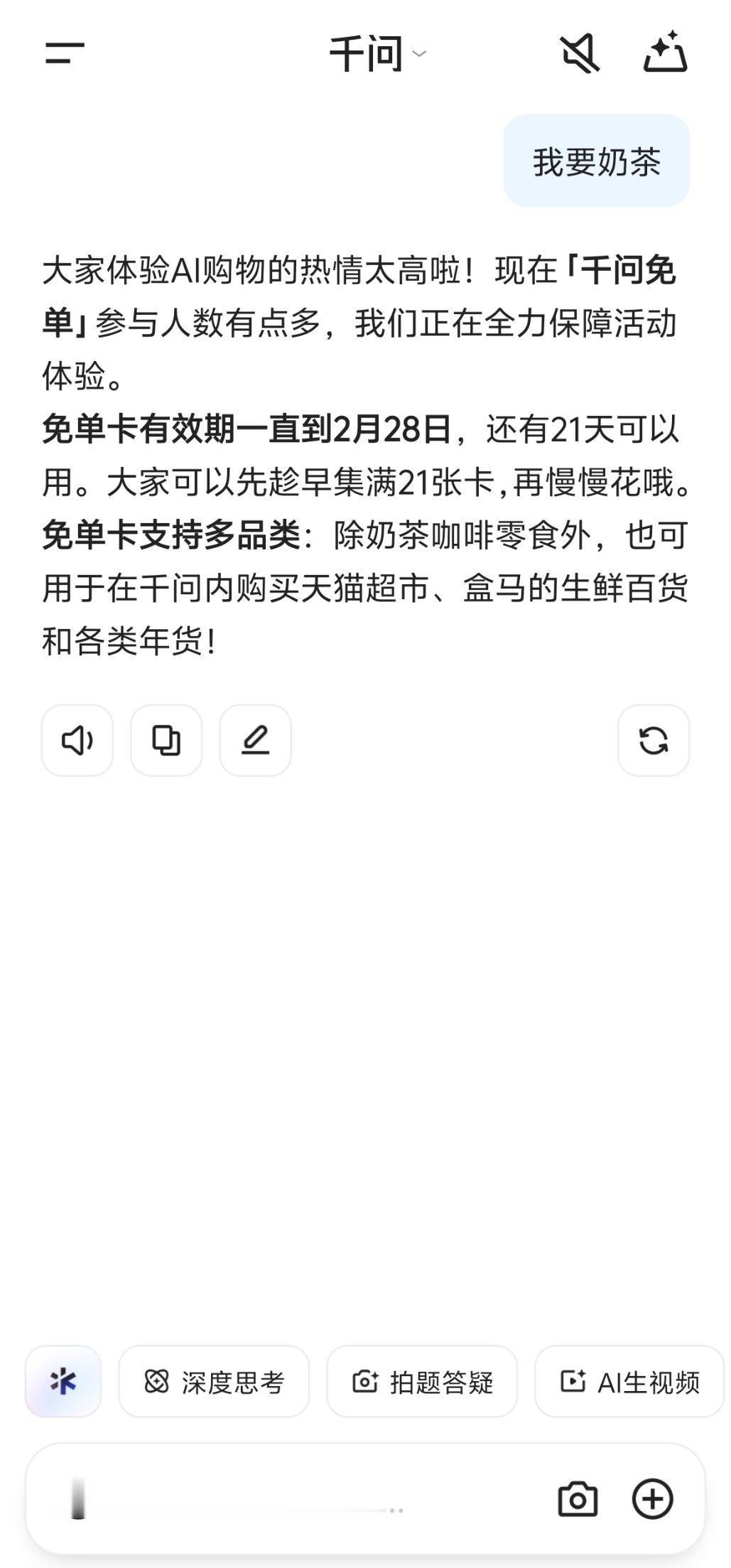Tap the Qwen sparkle logo at bottom left
The image size is (731, 1568).
pyautogui.click(x=63, y=1380)
